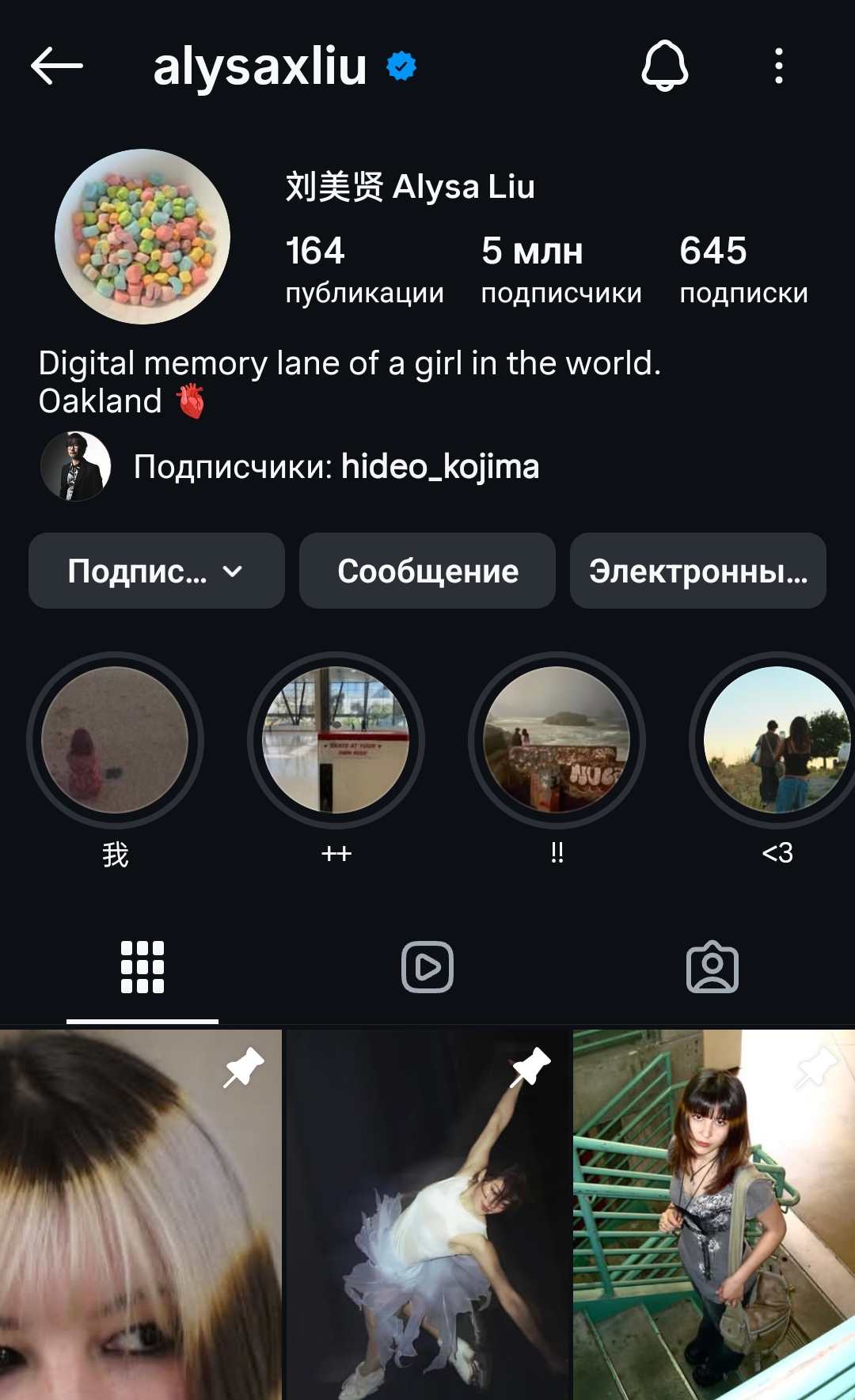This screenshot has width=855, height=1400.
Task: Open mutual follower hideo_kojima
Action: pyautogui.click(x=439, y=467)
